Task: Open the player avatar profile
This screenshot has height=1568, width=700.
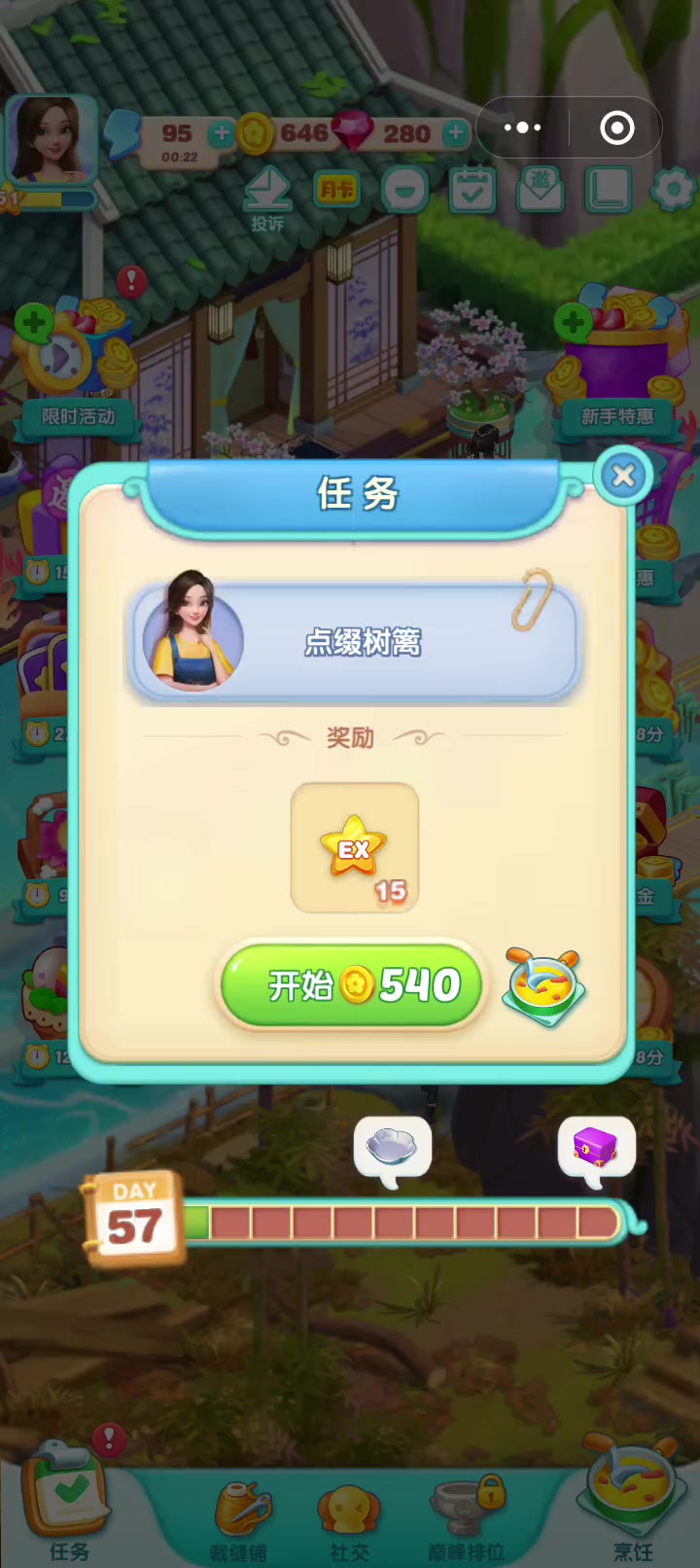Action: coord(51,141)
